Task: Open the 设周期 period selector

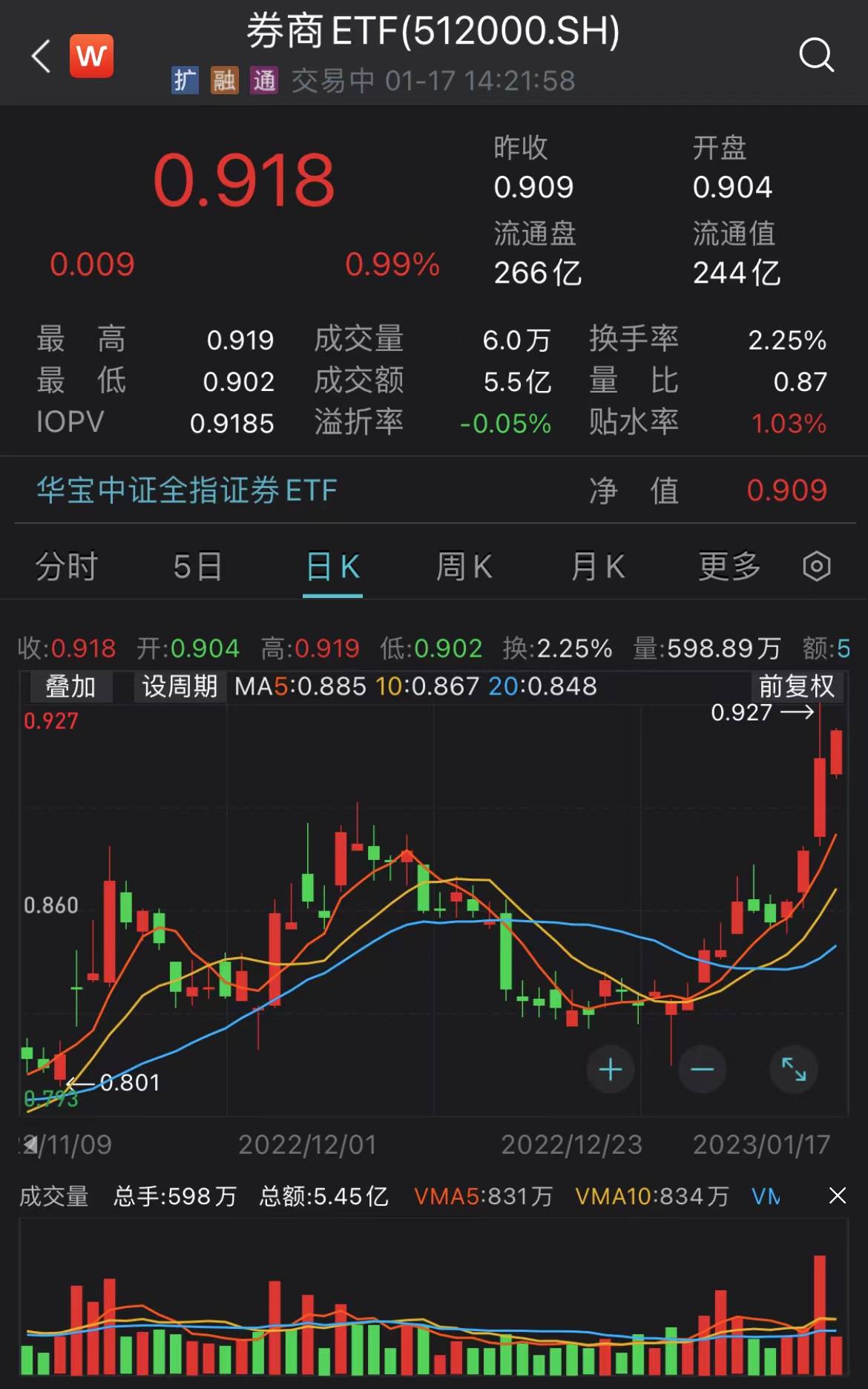Action: pyautogui.click(x=178, y=686)
